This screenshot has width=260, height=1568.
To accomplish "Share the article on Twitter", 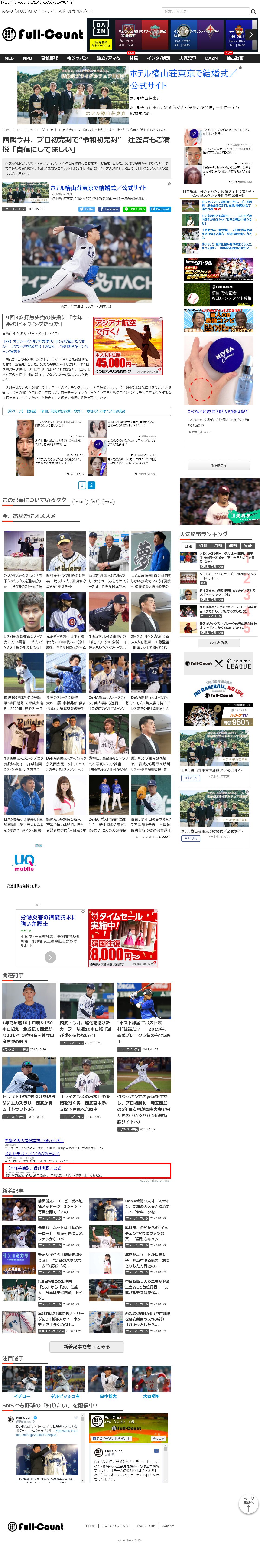I will coord(87,209).
